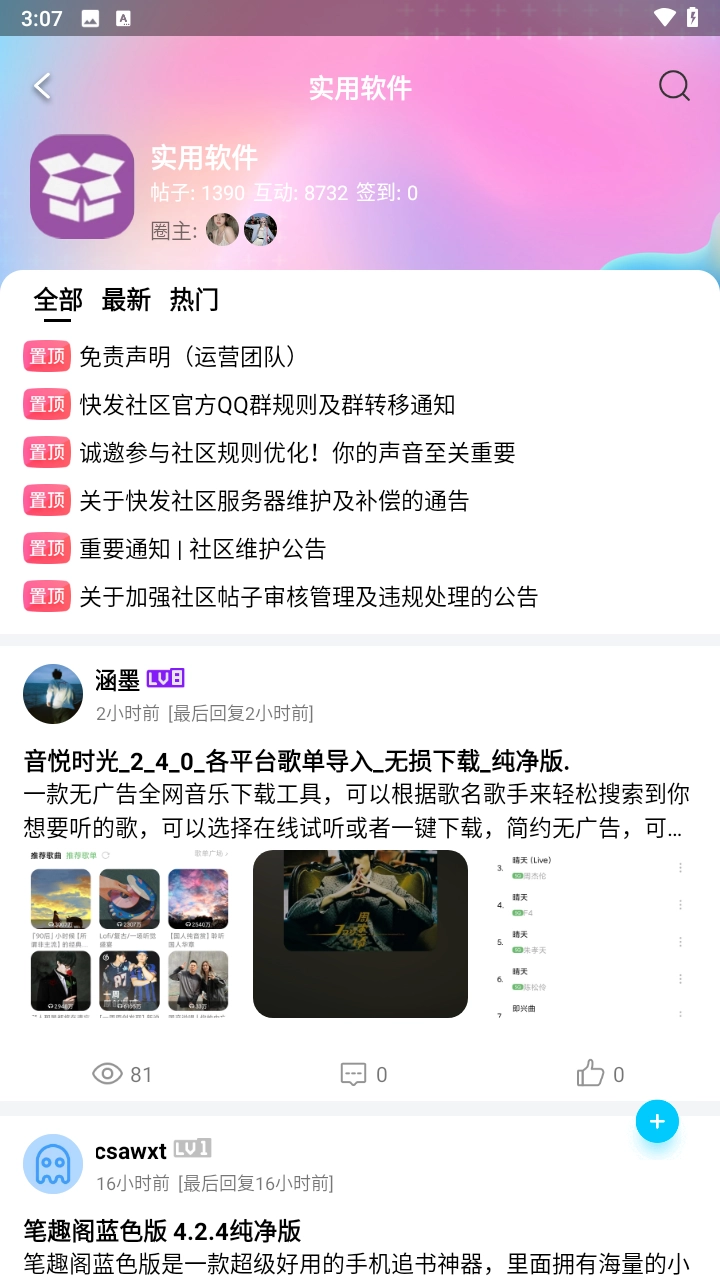Click the view count eye icon on 音悦时光 post
Image resolution: width=720 pixels, height=1280 pixels.
pyautogui.click(x=107, y=1073)
